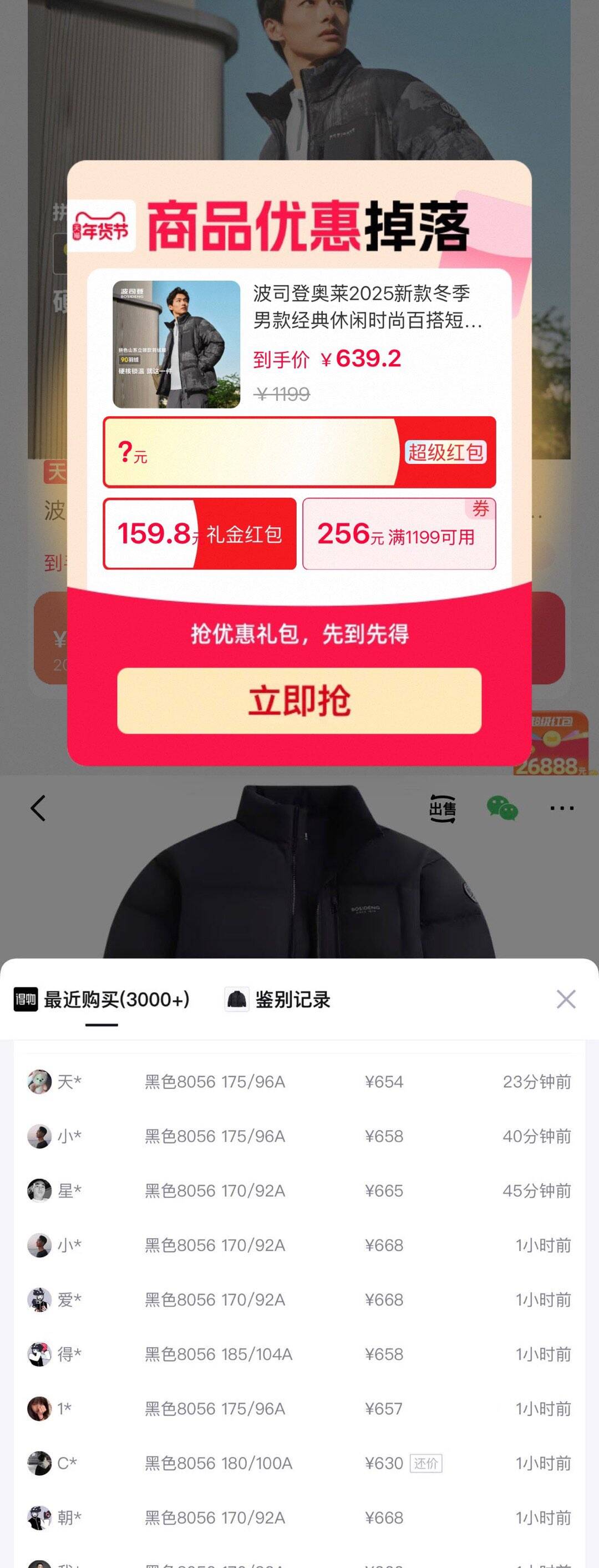This screenshot has width=599, height=1568.
Task: Open the 出售 sell icon
Action: click(442, 808)
